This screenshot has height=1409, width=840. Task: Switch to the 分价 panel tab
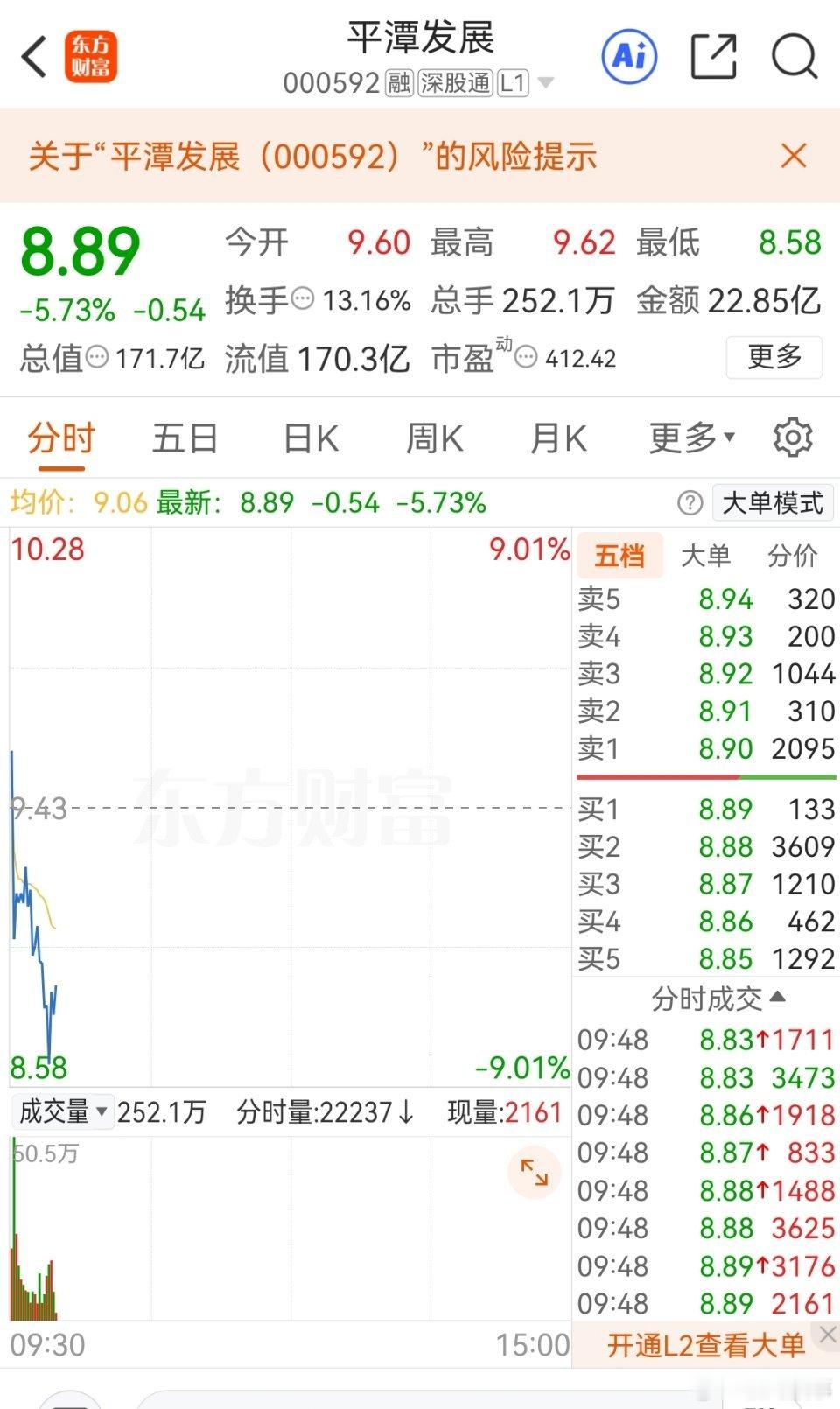coord(793,556)
